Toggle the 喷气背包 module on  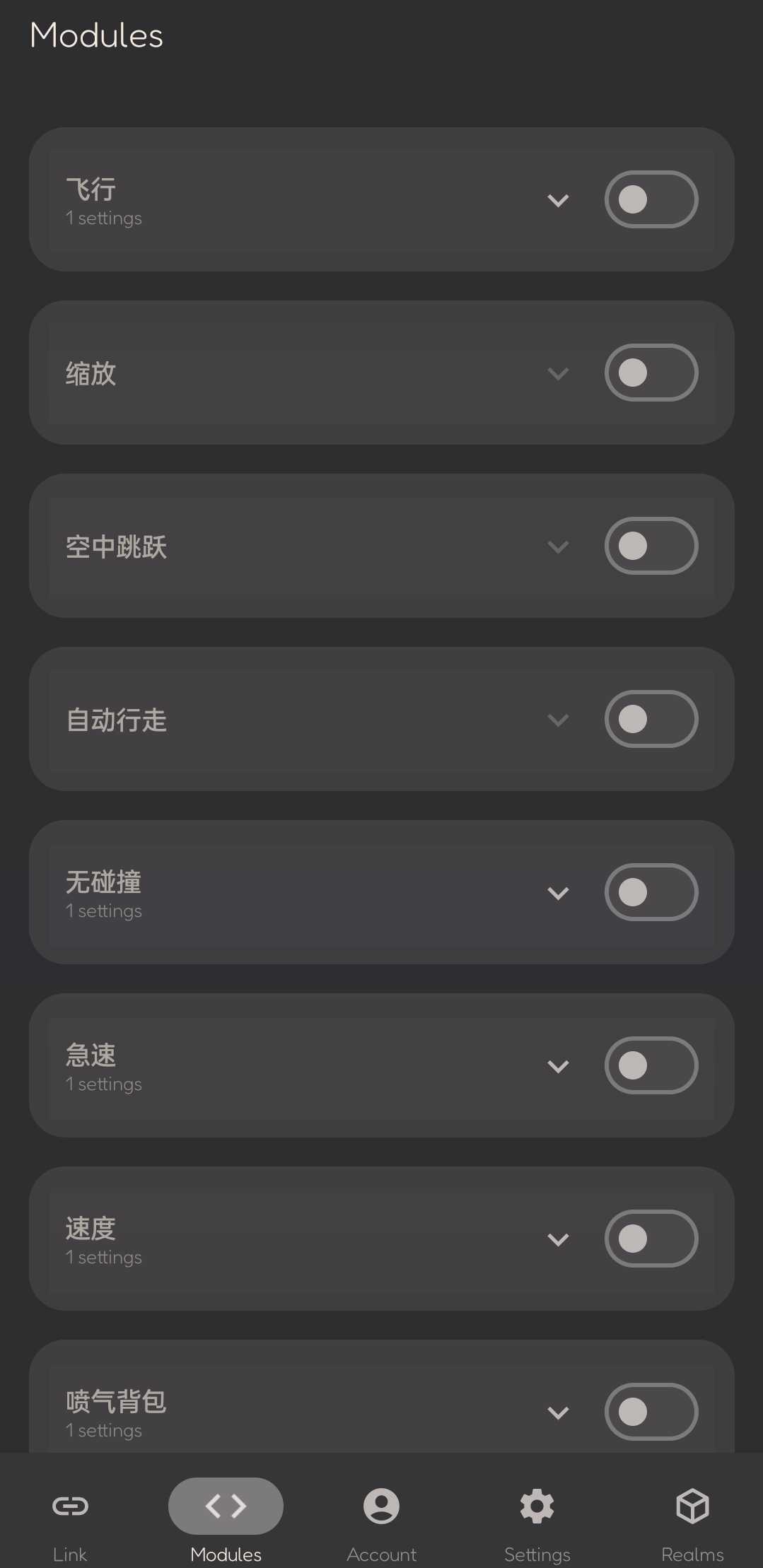click(651, 1412)
